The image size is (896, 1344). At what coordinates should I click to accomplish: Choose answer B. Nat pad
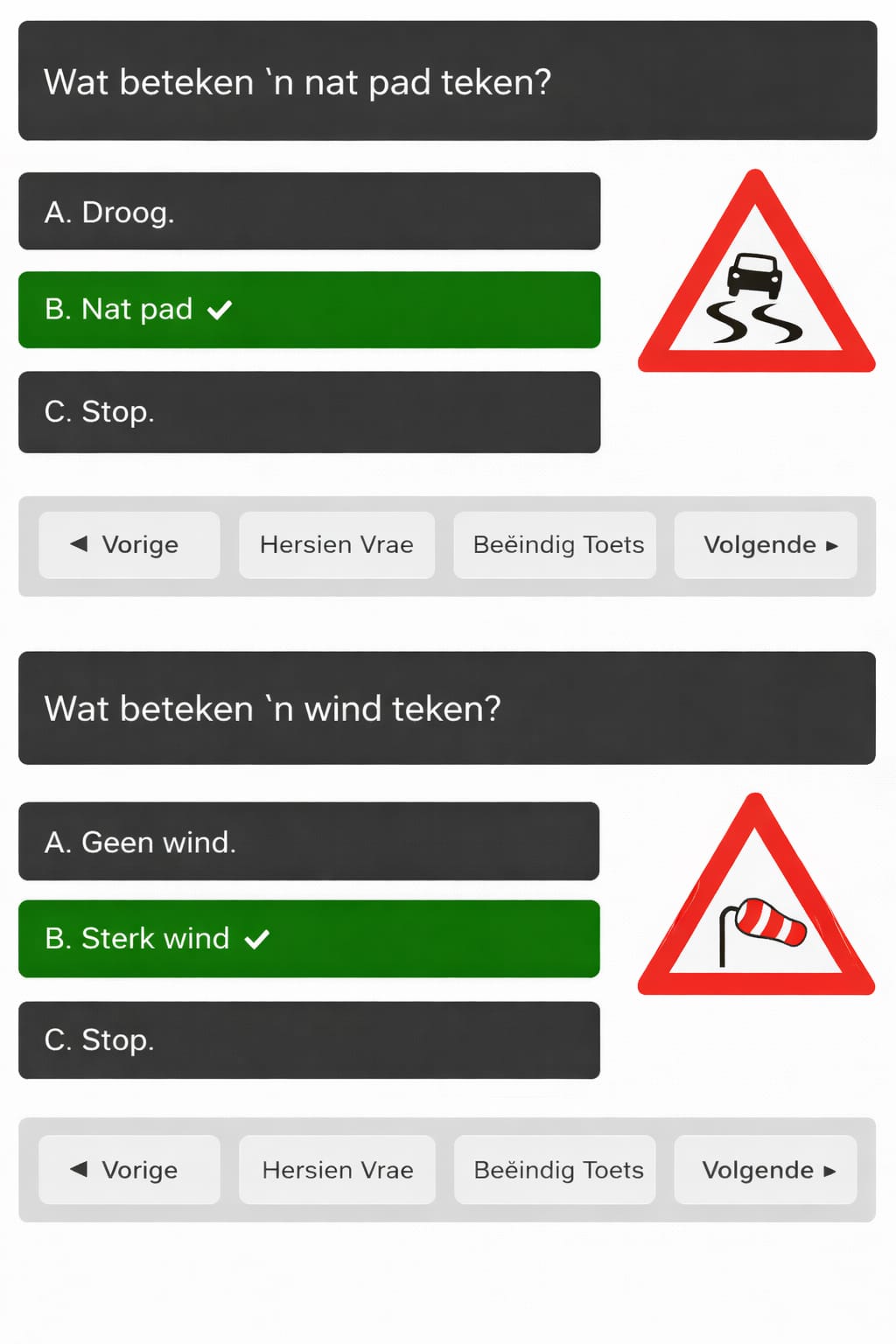point(309,310)
